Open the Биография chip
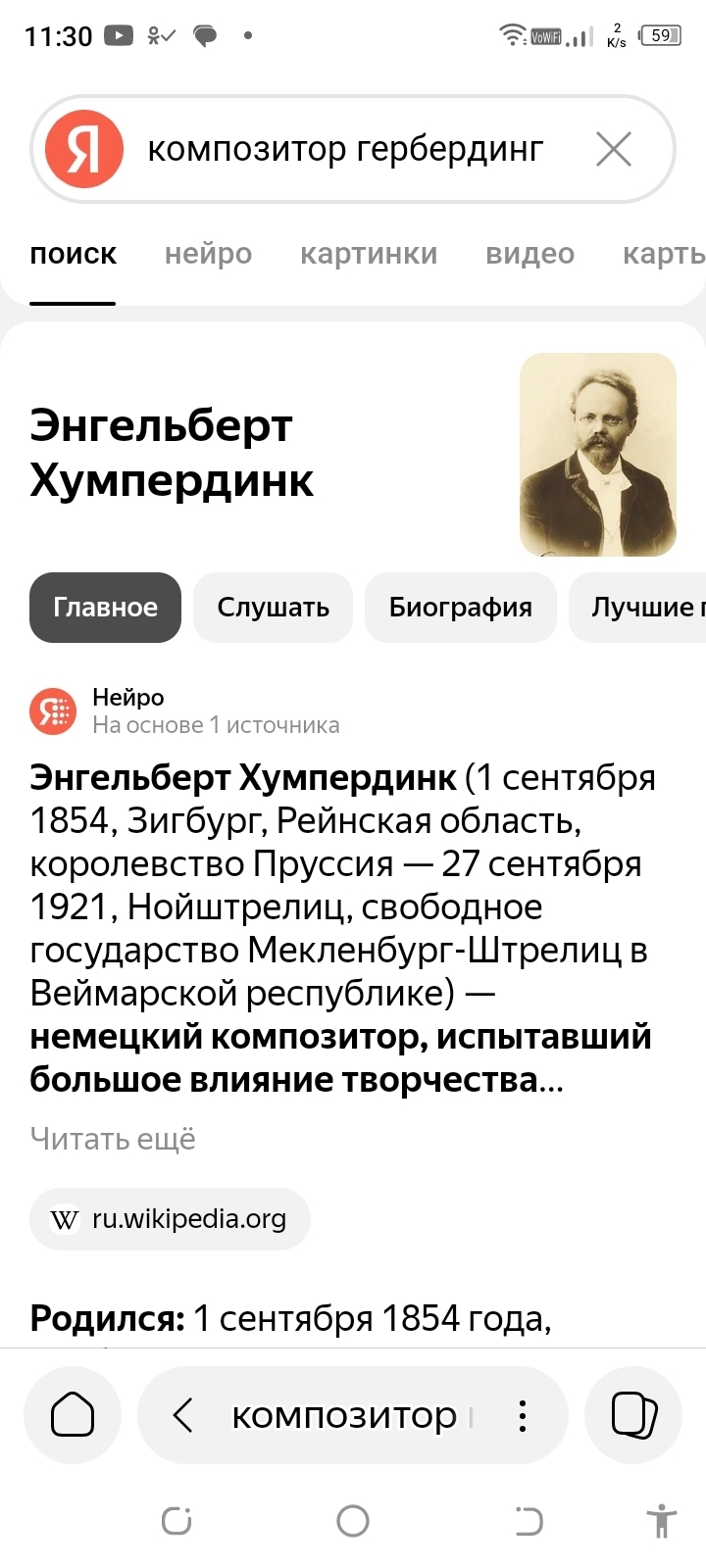Screen dimensions: 706x1568 pyautogui.click(x=460, y=608)
